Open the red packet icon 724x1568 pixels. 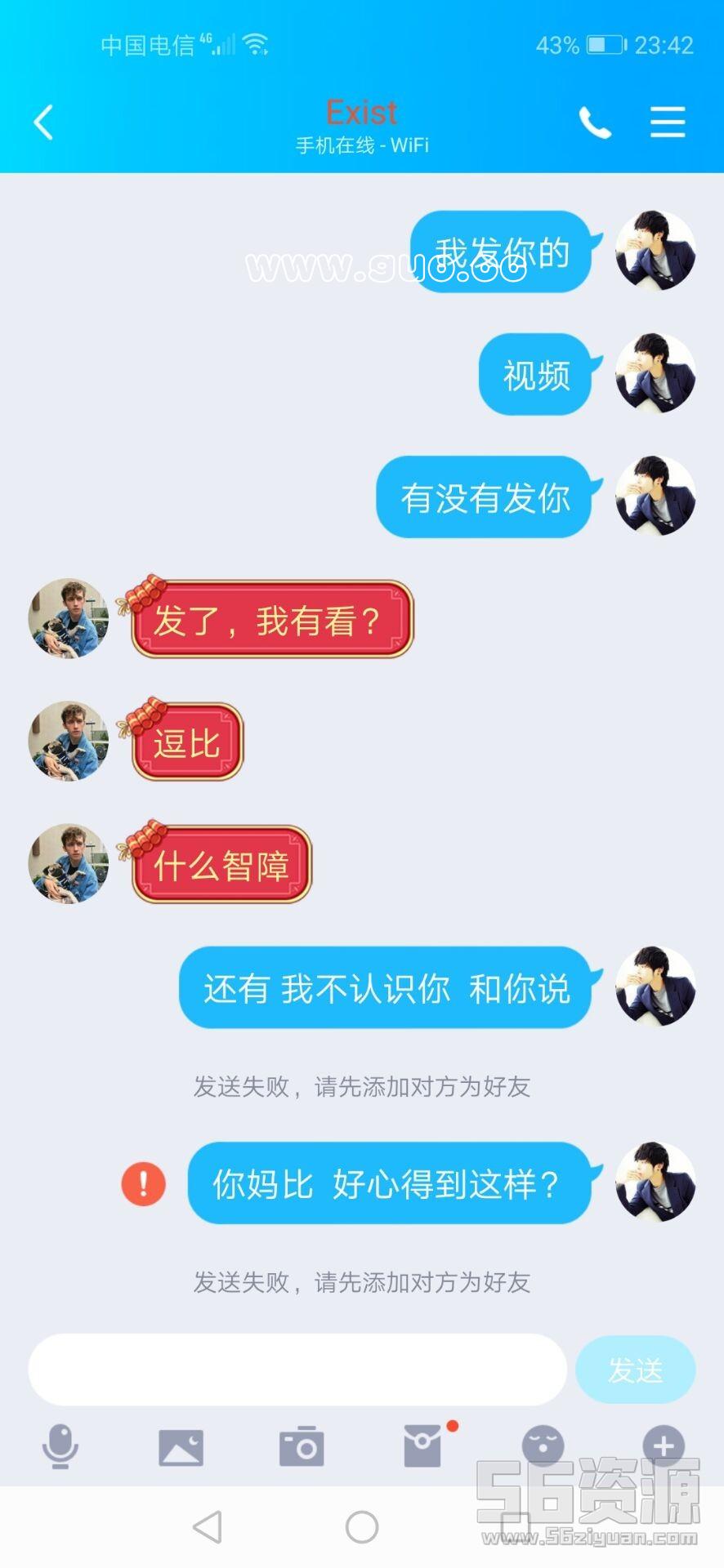pos(423,1447)
